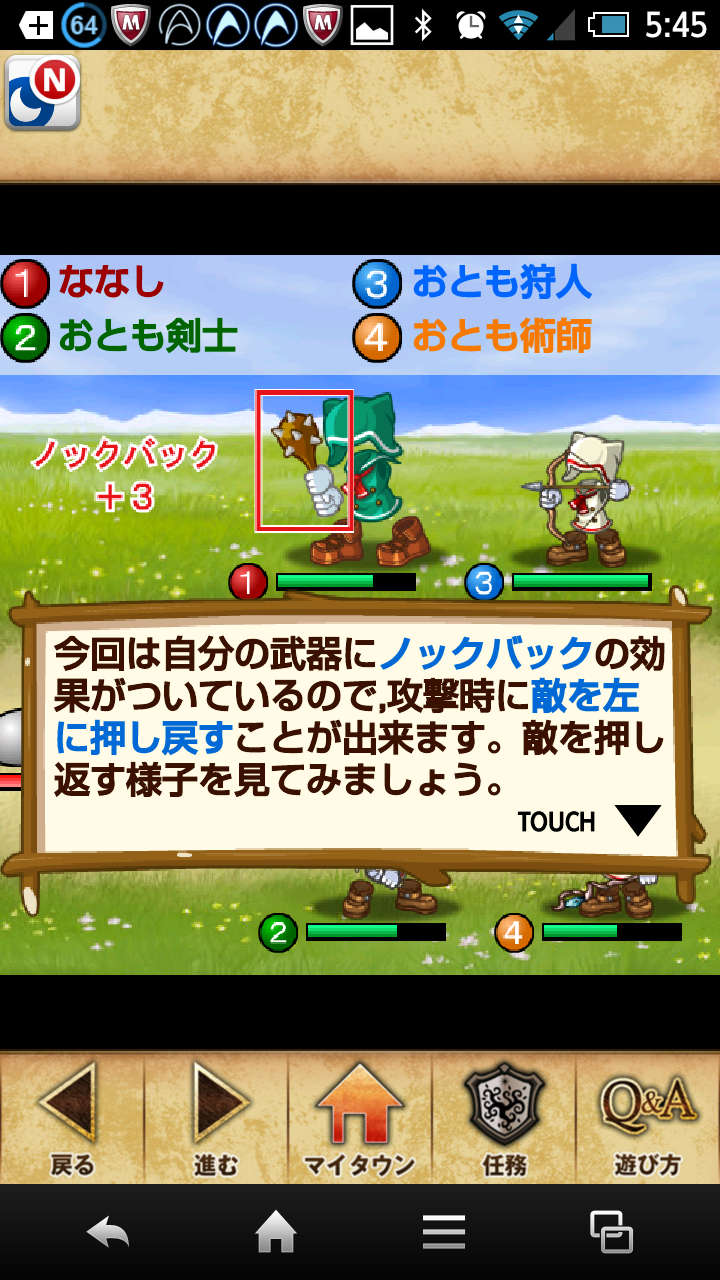
Task: Open the 遊び方 Q&A guide
Action: (648, 1118)
